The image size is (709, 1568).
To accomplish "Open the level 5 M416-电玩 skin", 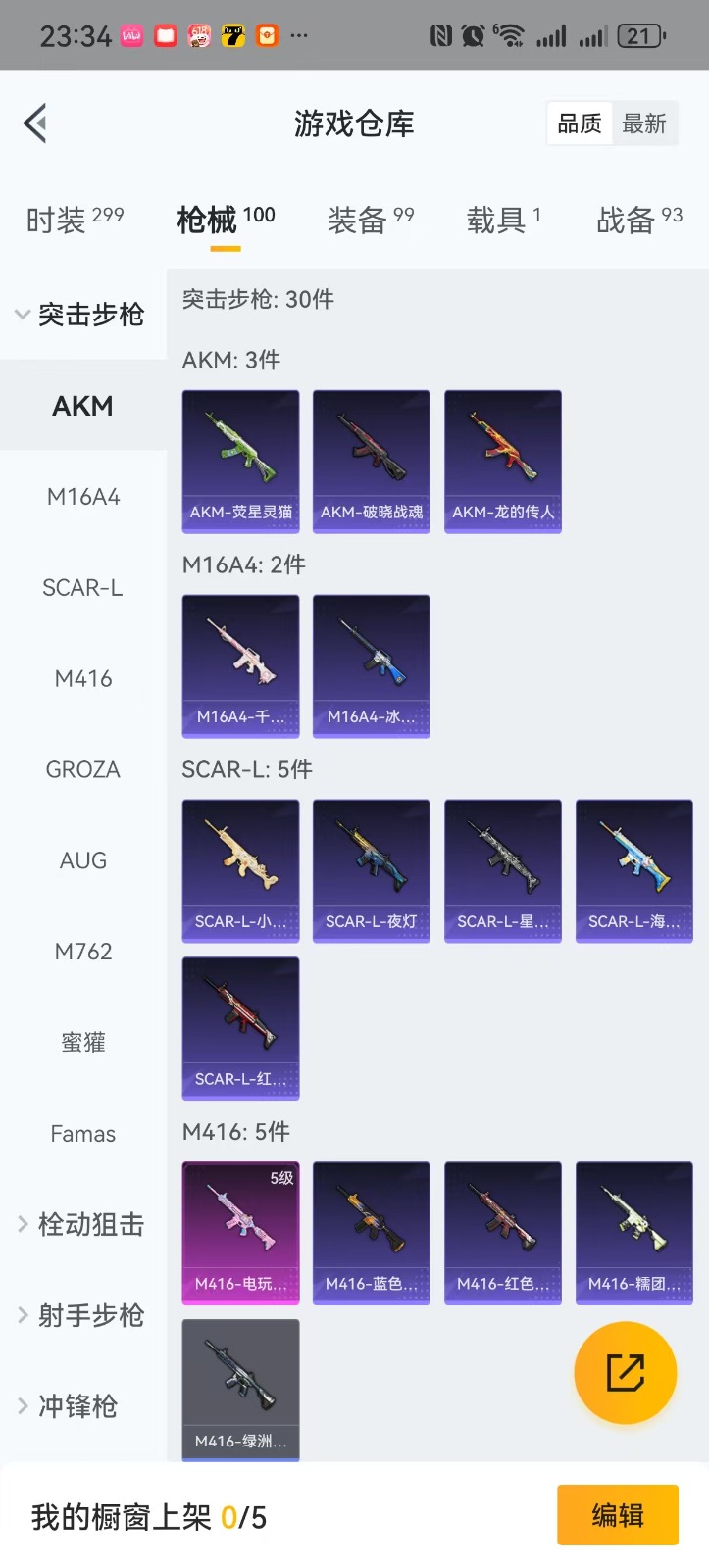I will click(240, 1232).
